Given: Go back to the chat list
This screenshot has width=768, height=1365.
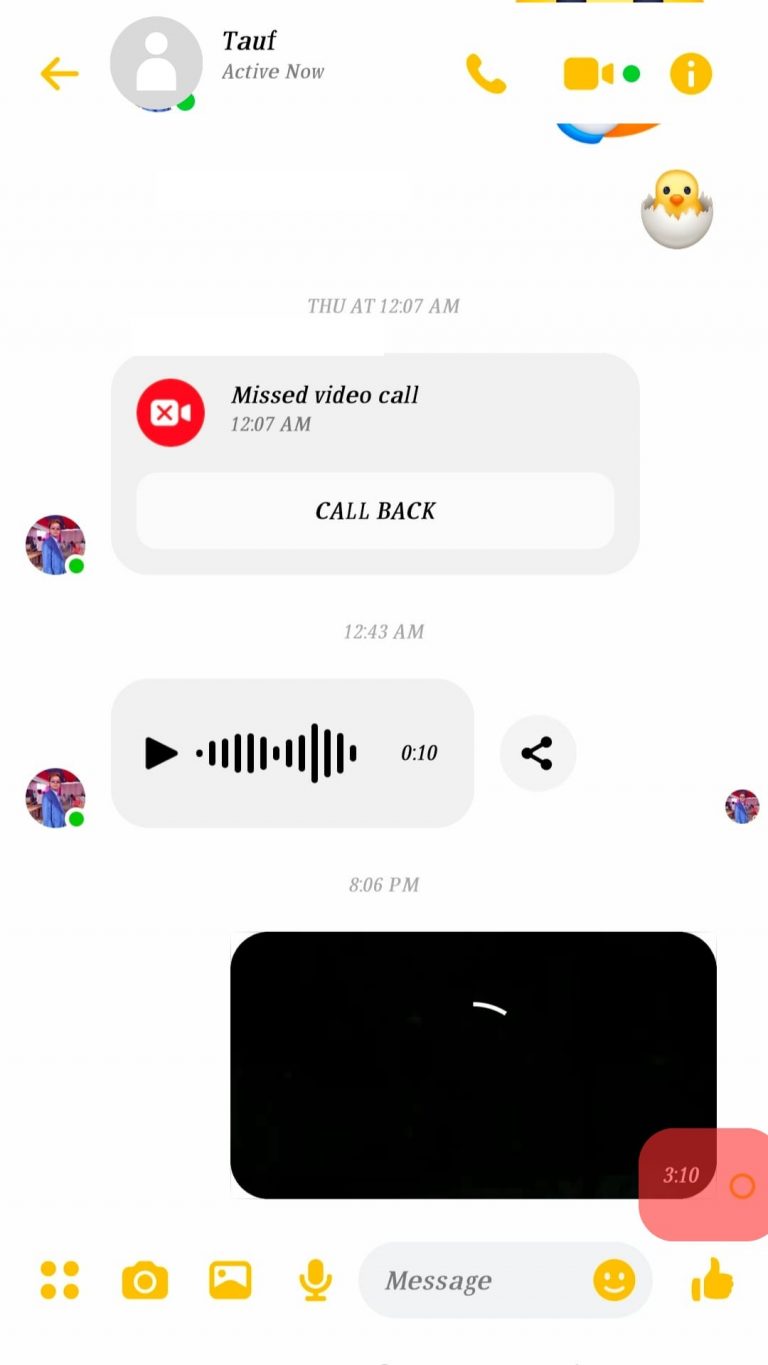Looking at the screenshot, I should click(59, 73).
